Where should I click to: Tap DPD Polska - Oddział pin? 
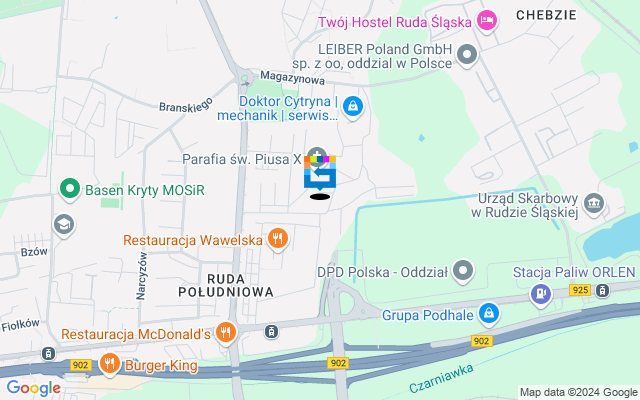tap(462, 270)
